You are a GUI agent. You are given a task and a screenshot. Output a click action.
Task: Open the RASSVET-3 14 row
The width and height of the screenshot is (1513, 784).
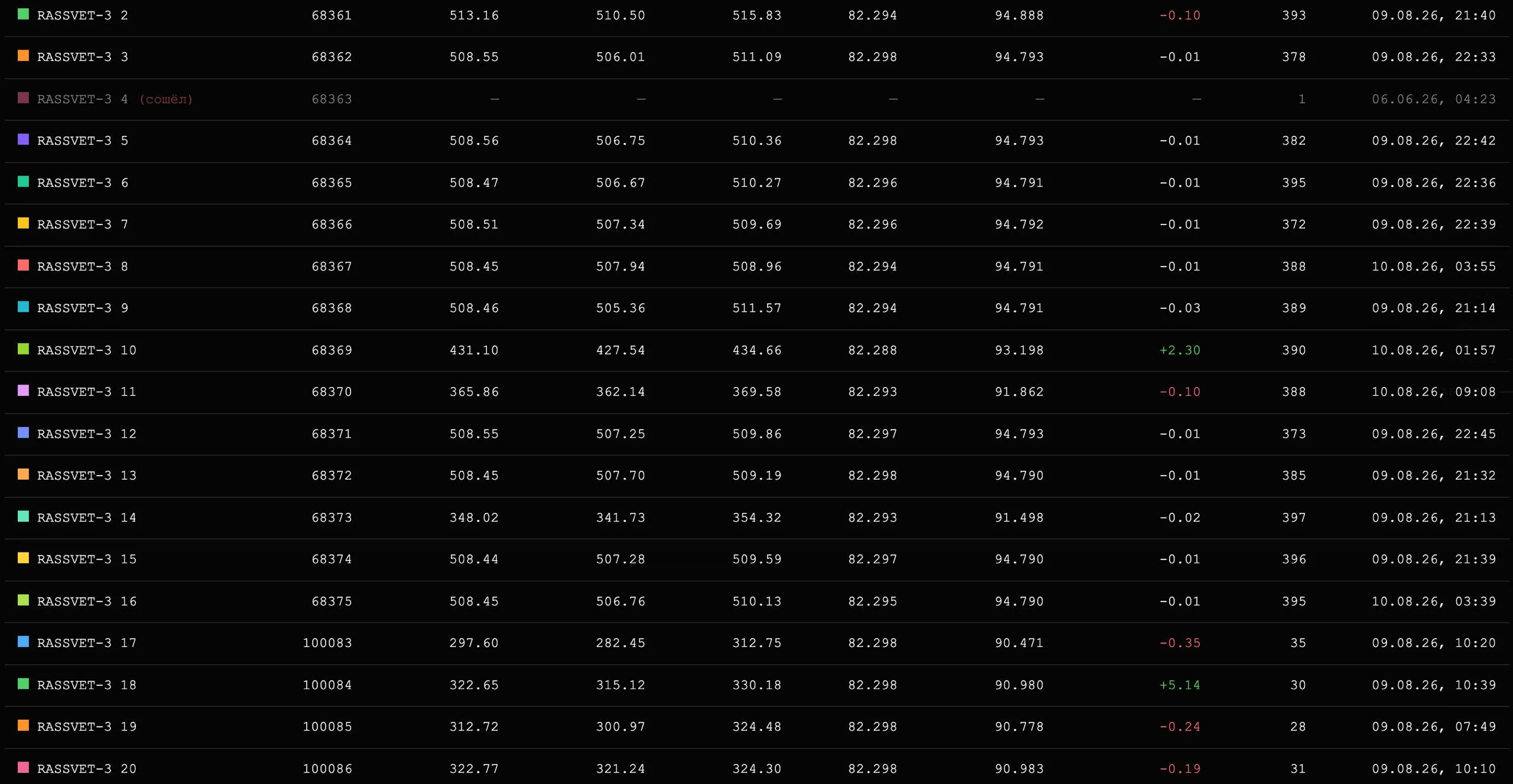click(756, 518)
